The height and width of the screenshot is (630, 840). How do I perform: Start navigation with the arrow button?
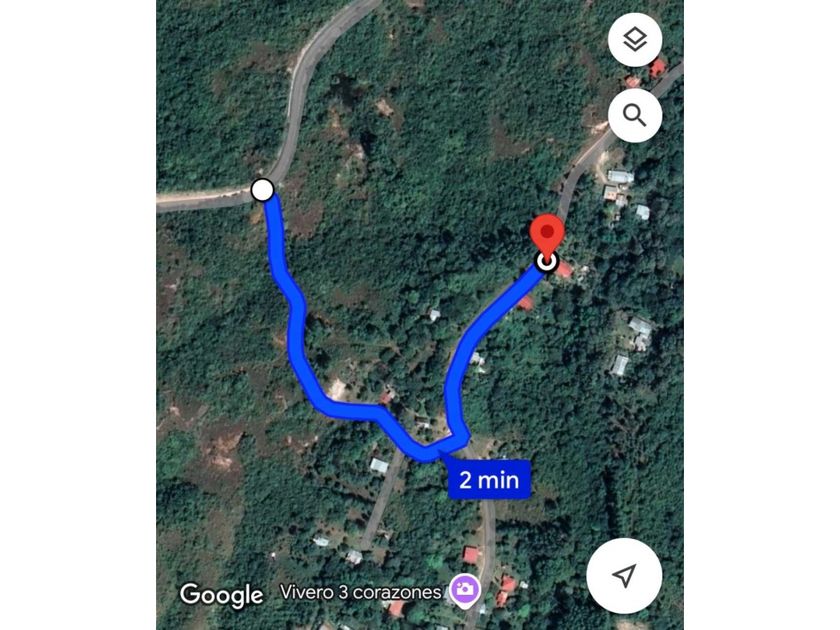pos(624,576)
